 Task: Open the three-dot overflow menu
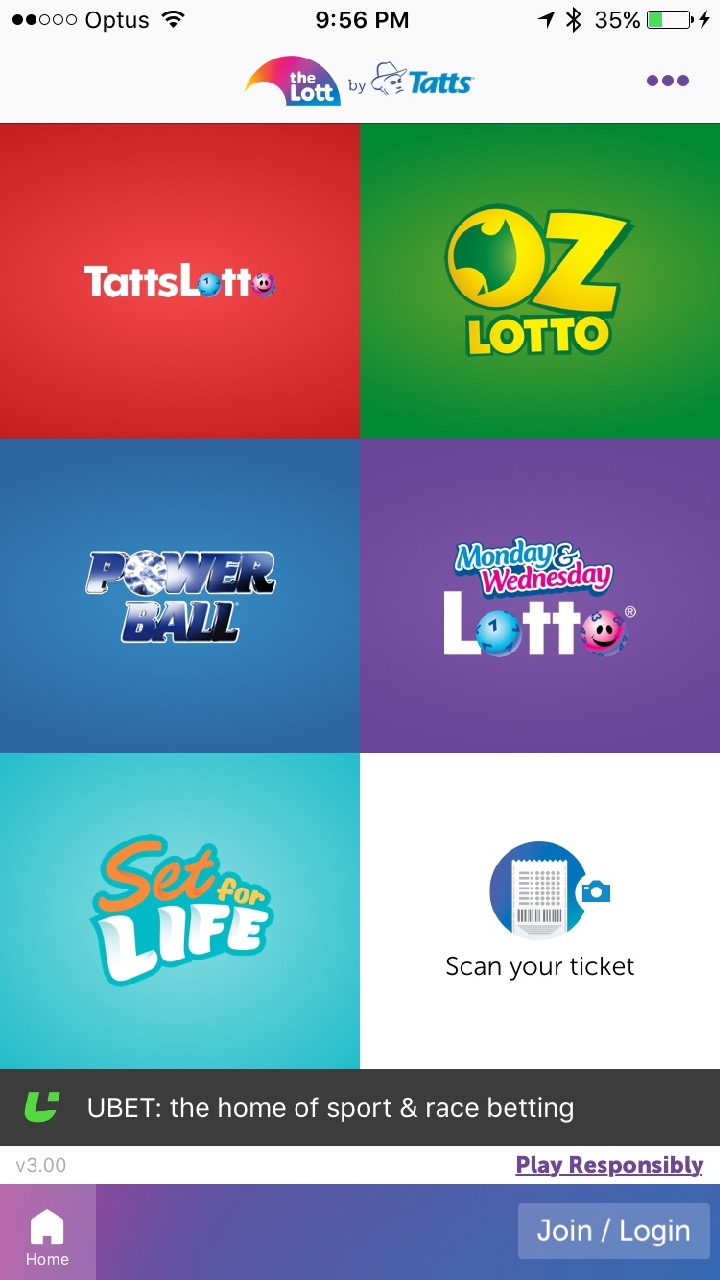[x=667, y=81]
